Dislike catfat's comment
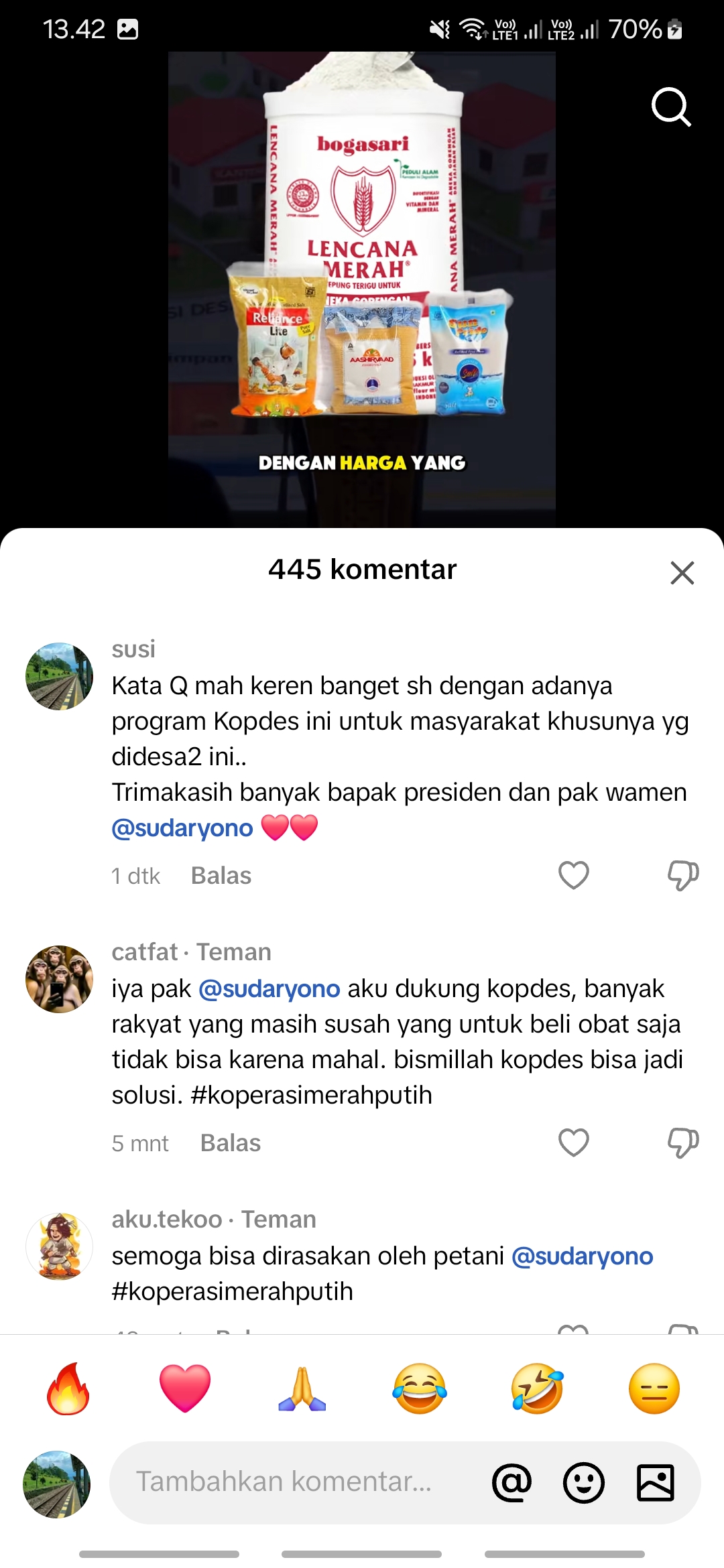 coord(683,1142)
